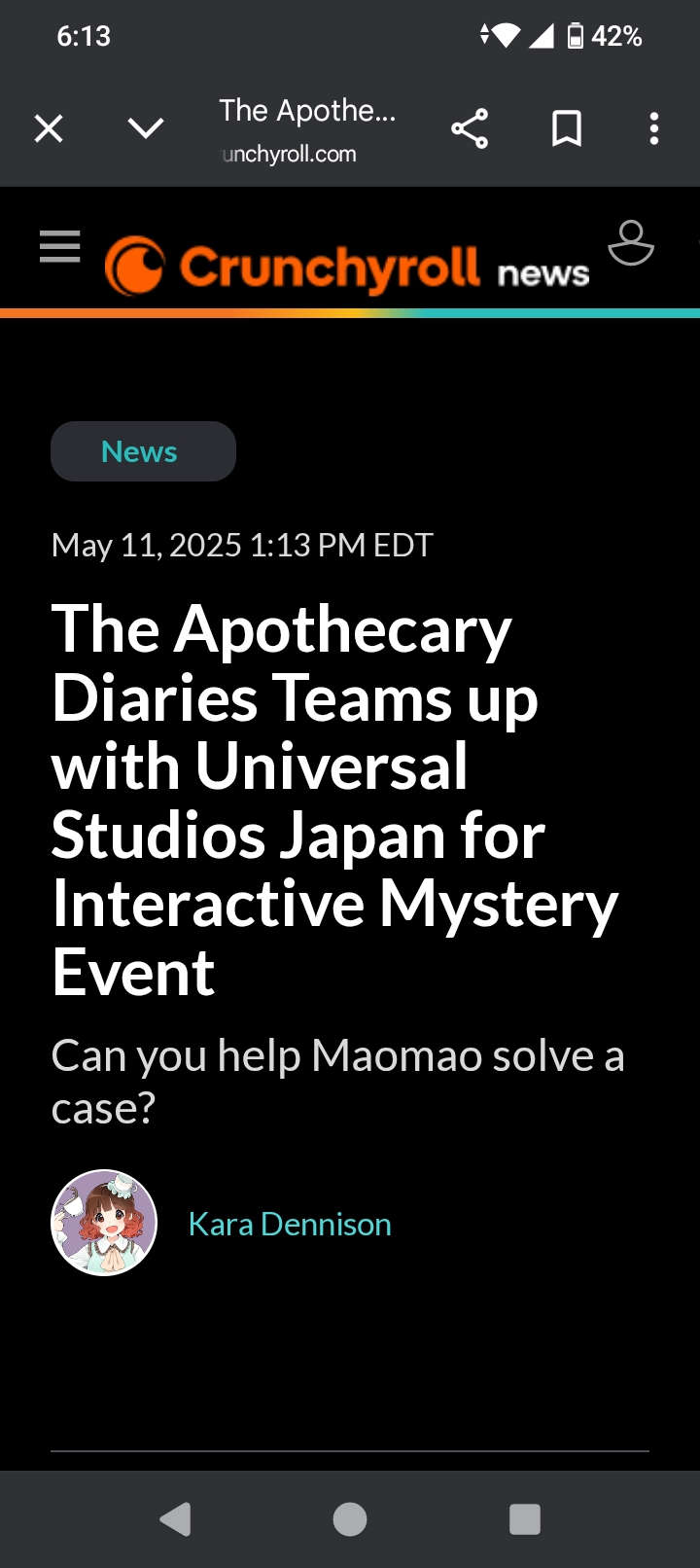Select the News category chip
Viewport: 700px width, 1568px height.
pyautogui.click(x=143, y=451)
